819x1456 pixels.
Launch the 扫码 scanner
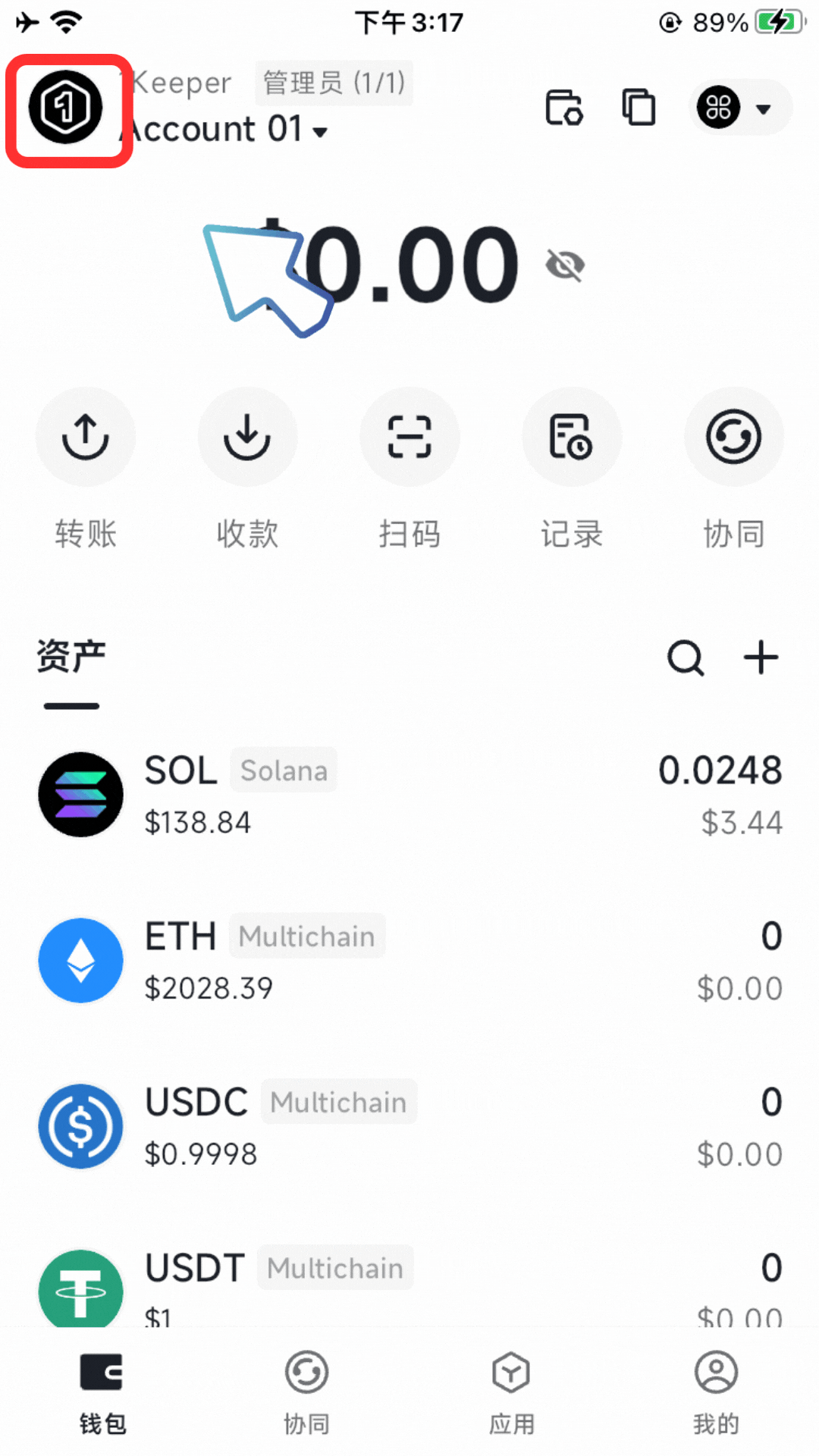(x=409, y=438)
